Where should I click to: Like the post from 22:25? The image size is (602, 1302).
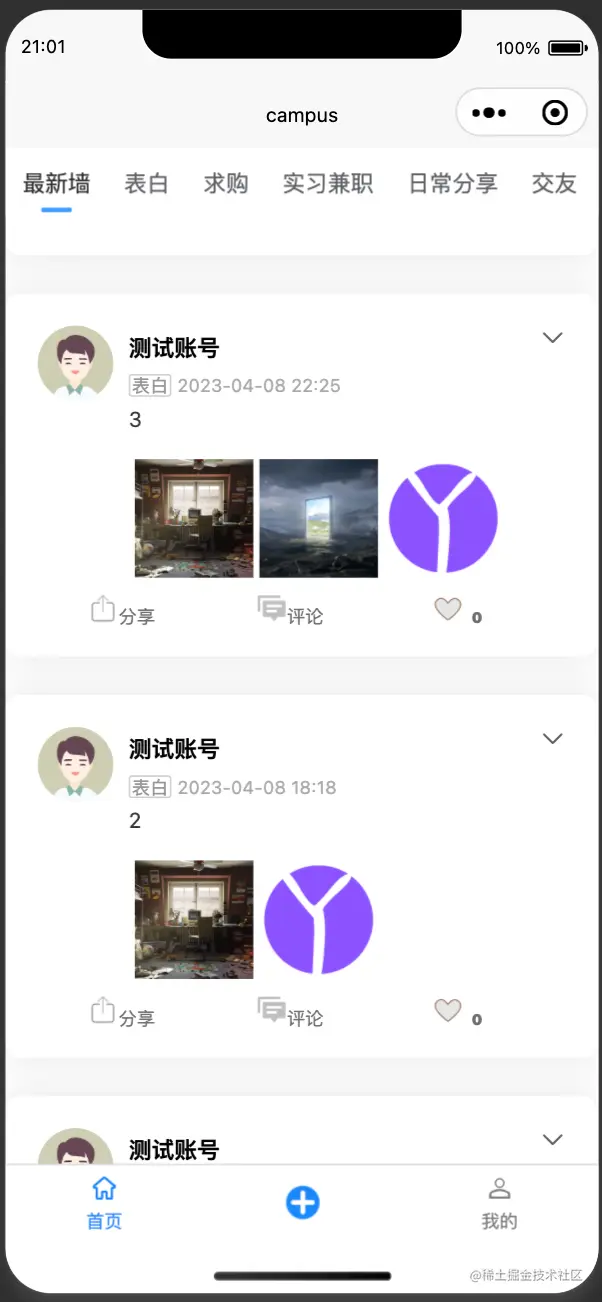point(448,609)
